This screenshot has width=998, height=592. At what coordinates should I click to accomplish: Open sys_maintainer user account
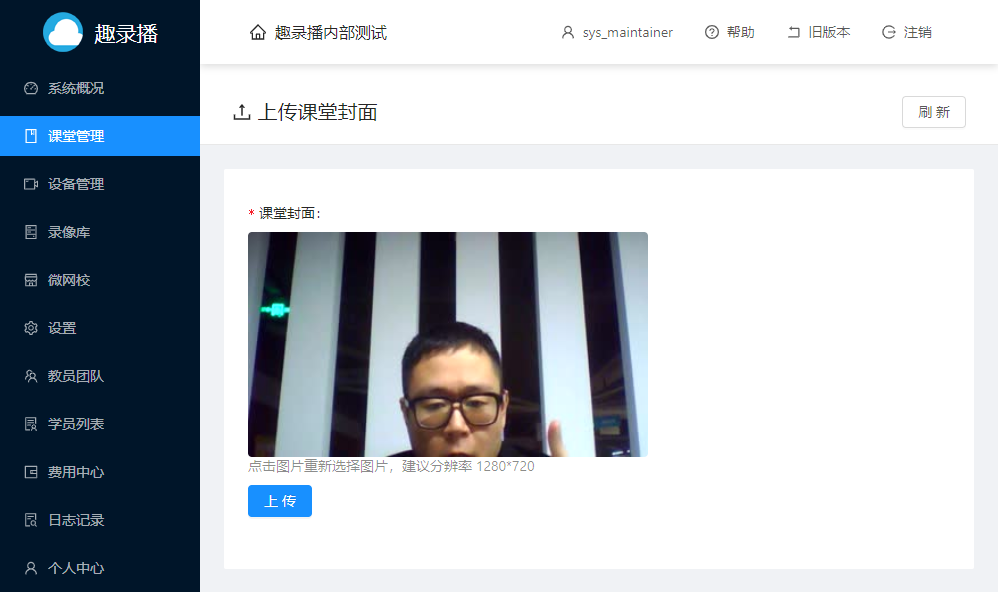[x=617, y=32]
